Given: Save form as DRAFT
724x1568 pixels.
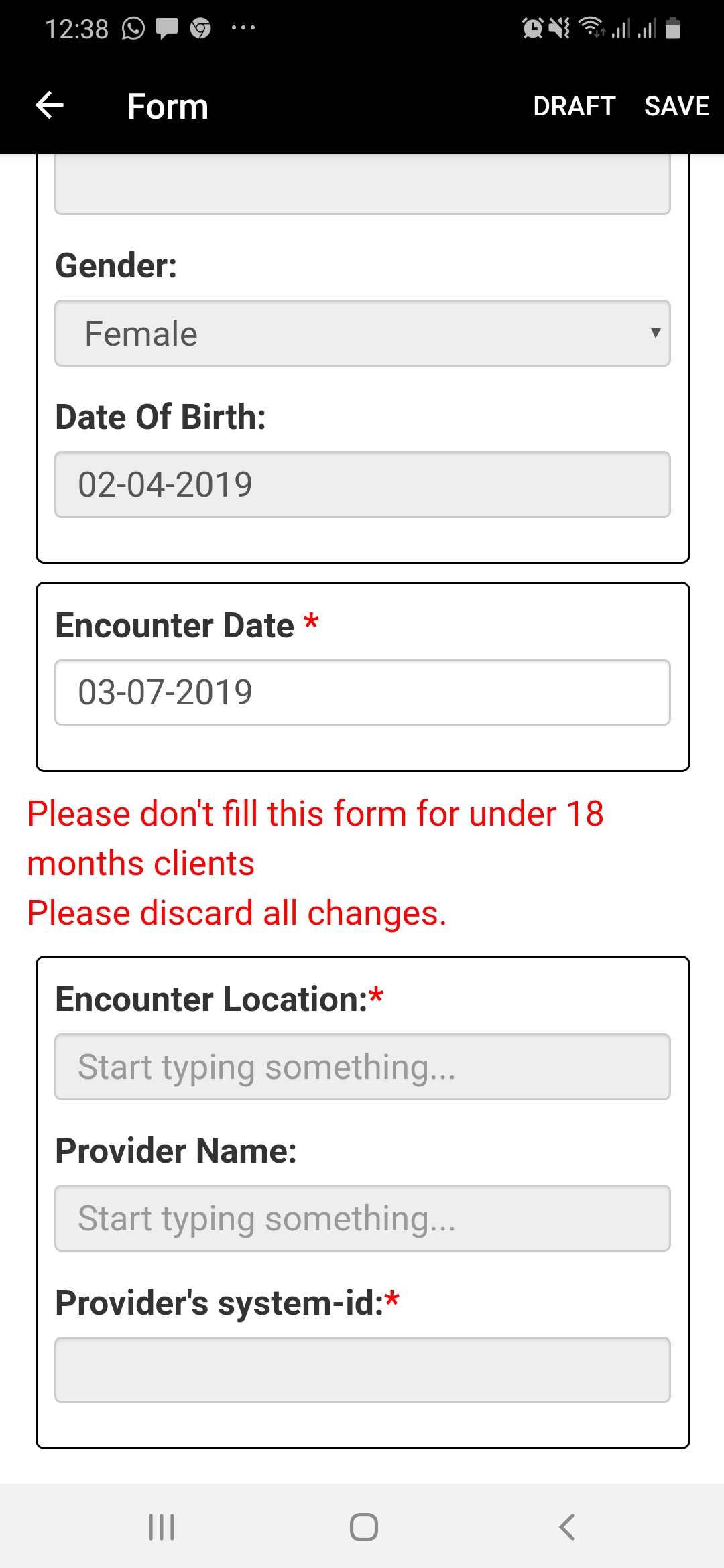Looking at the screenshot, I should click(x=574, y=106).
